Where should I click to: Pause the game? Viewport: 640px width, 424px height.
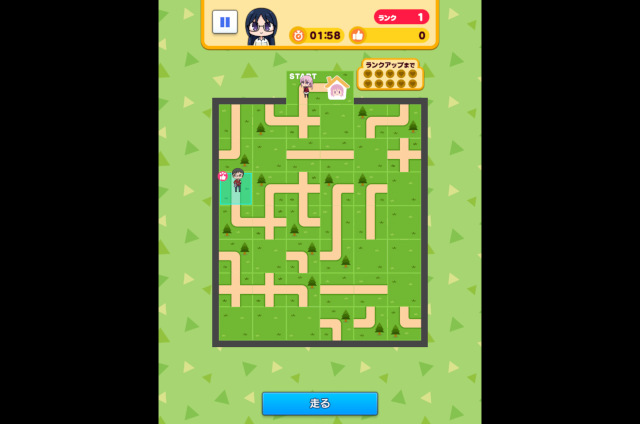coord(225,21)
